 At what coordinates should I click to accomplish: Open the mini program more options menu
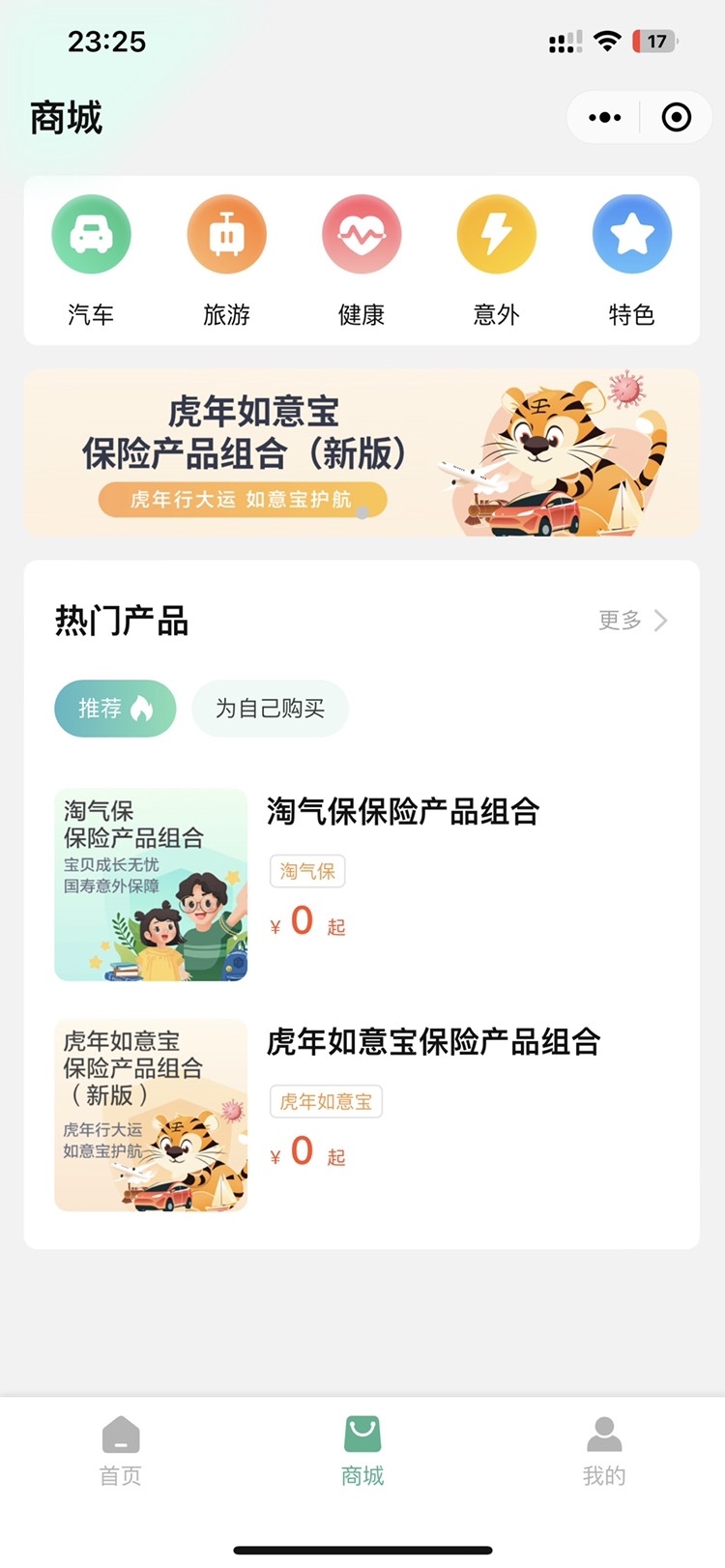pos(605,118)
